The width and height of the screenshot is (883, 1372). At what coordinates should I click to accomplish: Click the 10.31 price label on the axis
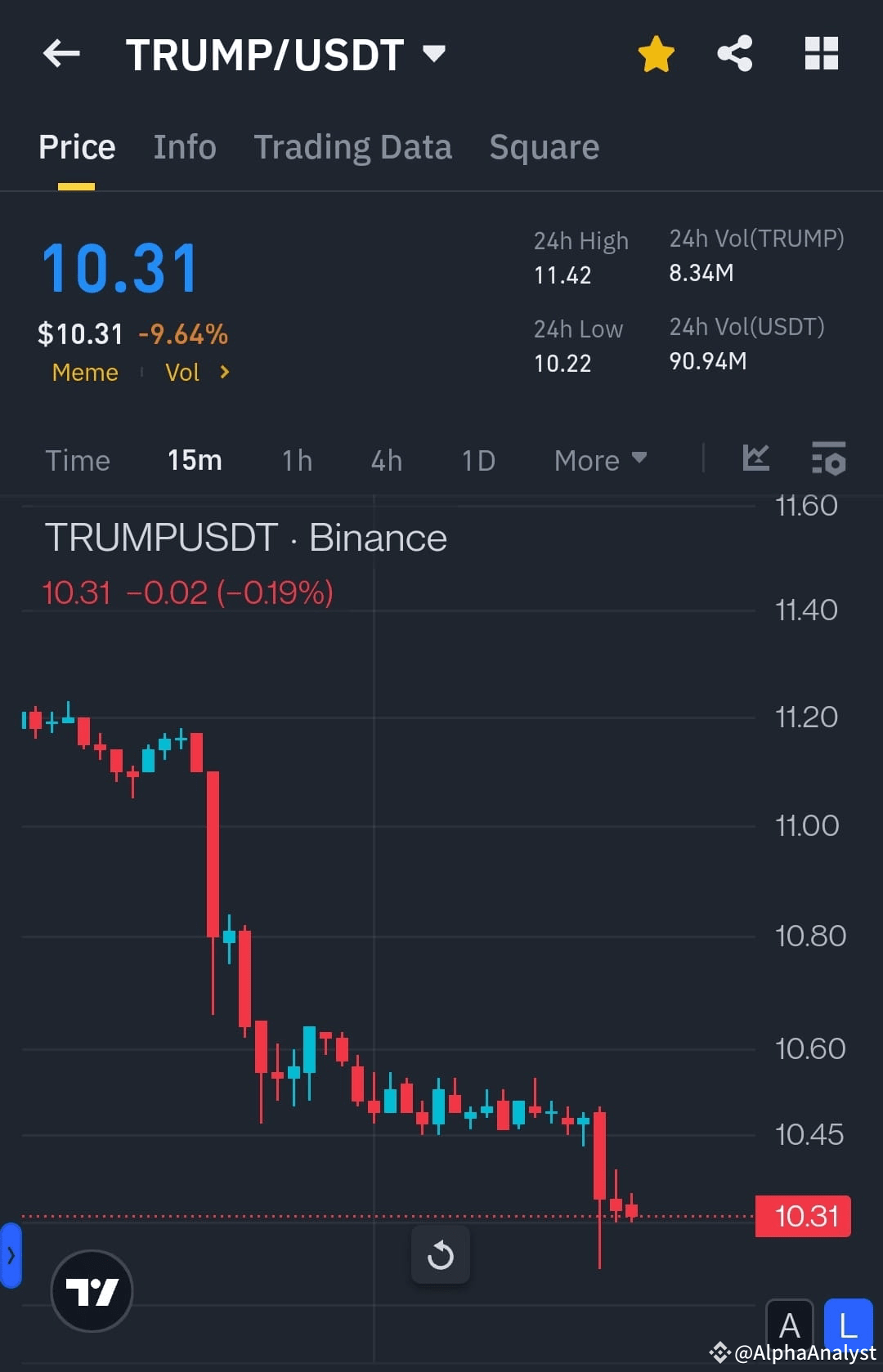click(x=803, y=1216)
